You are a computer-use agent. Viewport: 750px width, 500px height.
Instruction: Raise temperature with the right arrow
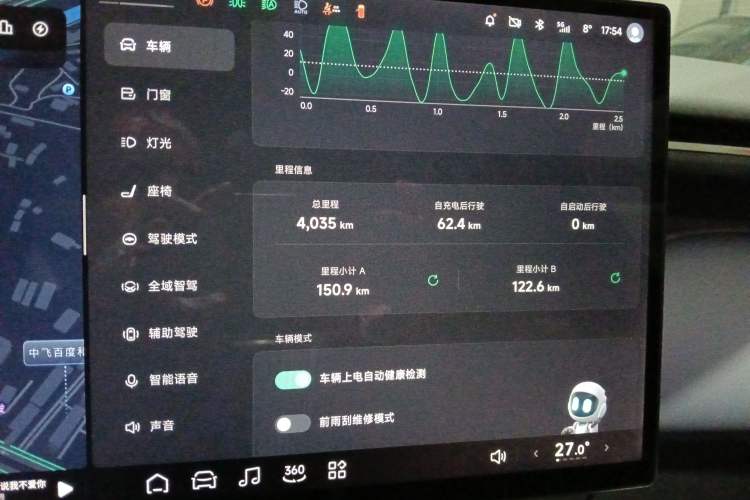tap(606, 448)
